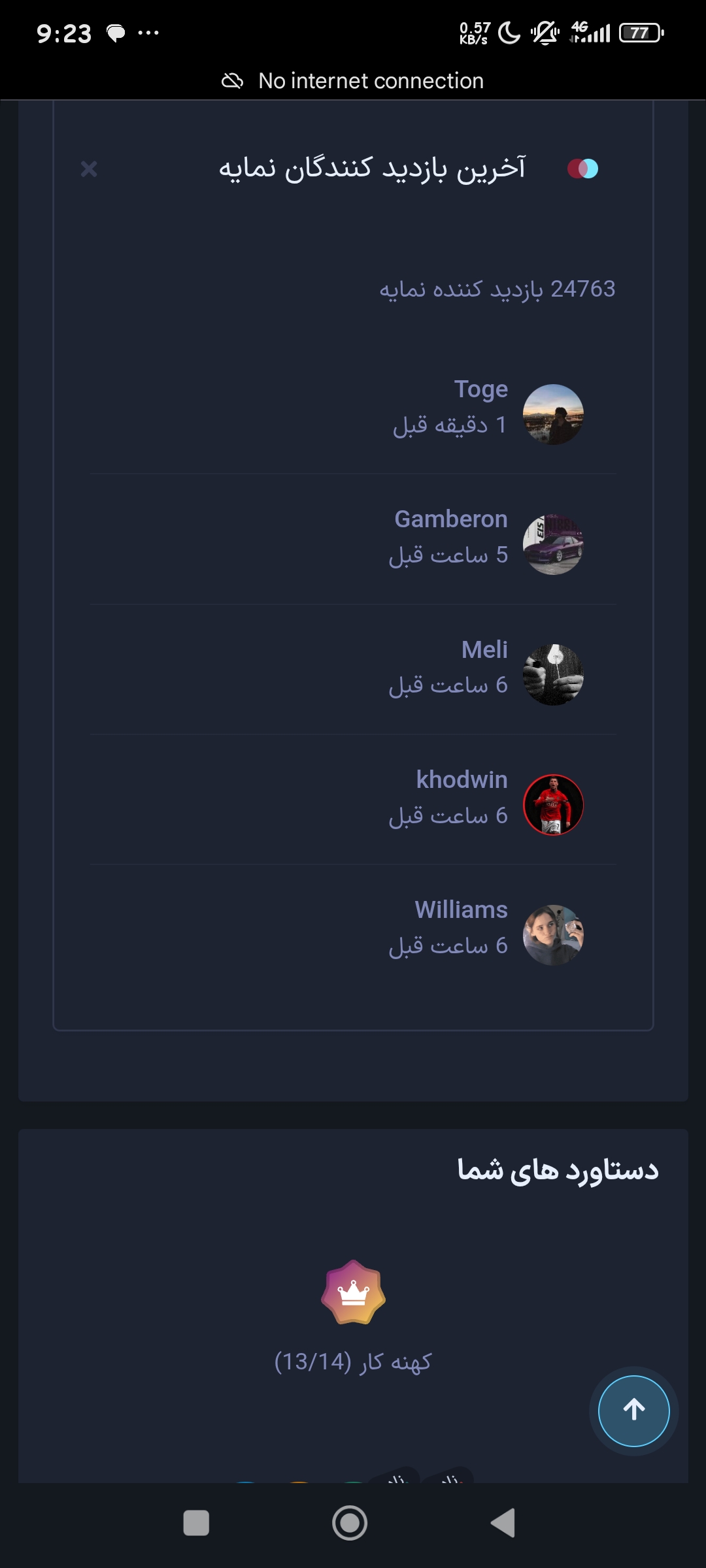Close the recent profile visitors panel
The height and width of the screenshot is (1568, 706).
(x=89, y=169)
